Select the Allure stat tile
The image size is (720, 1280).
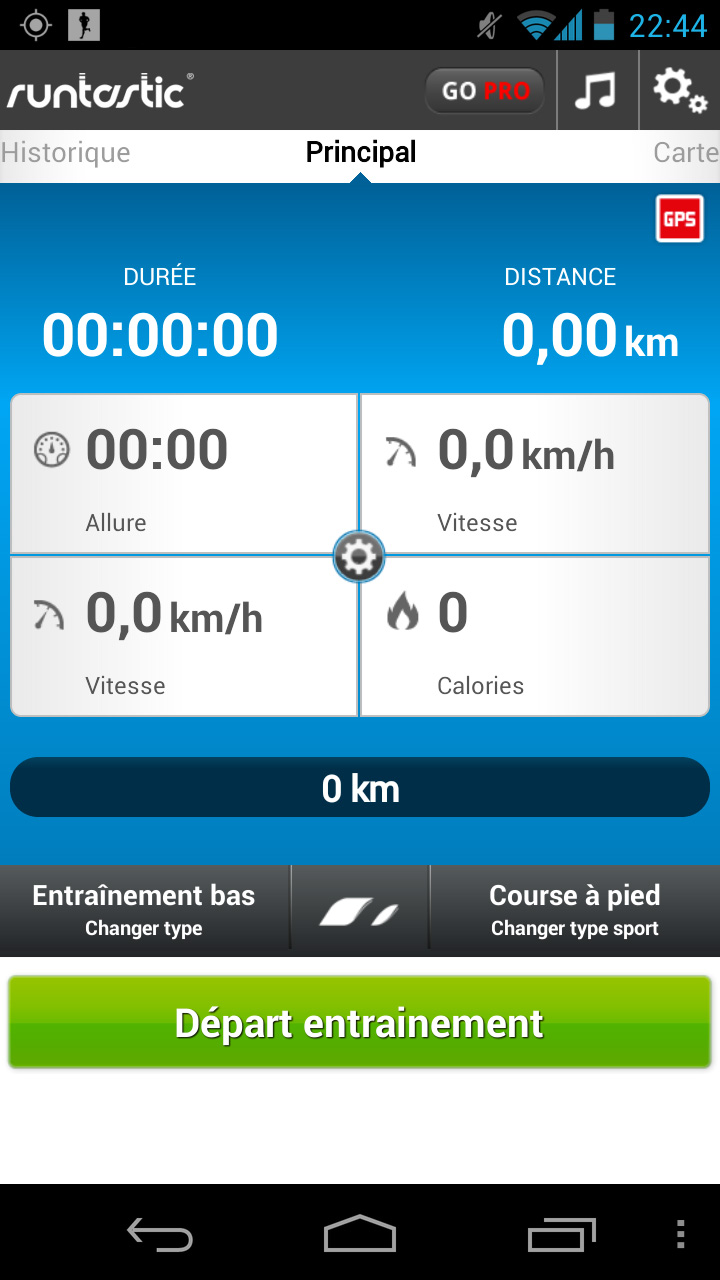184,474
